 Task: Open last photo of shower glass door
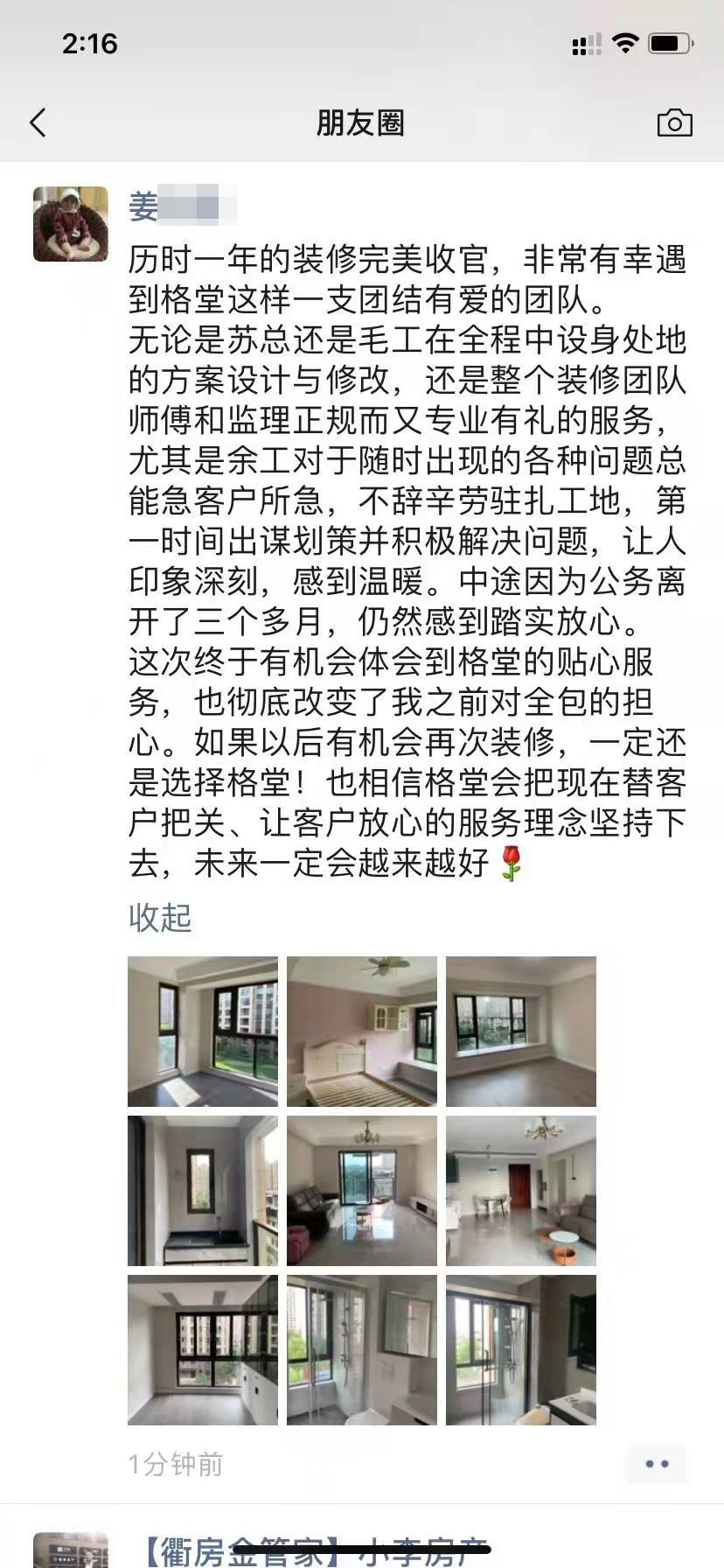[x=521, y=1350]
